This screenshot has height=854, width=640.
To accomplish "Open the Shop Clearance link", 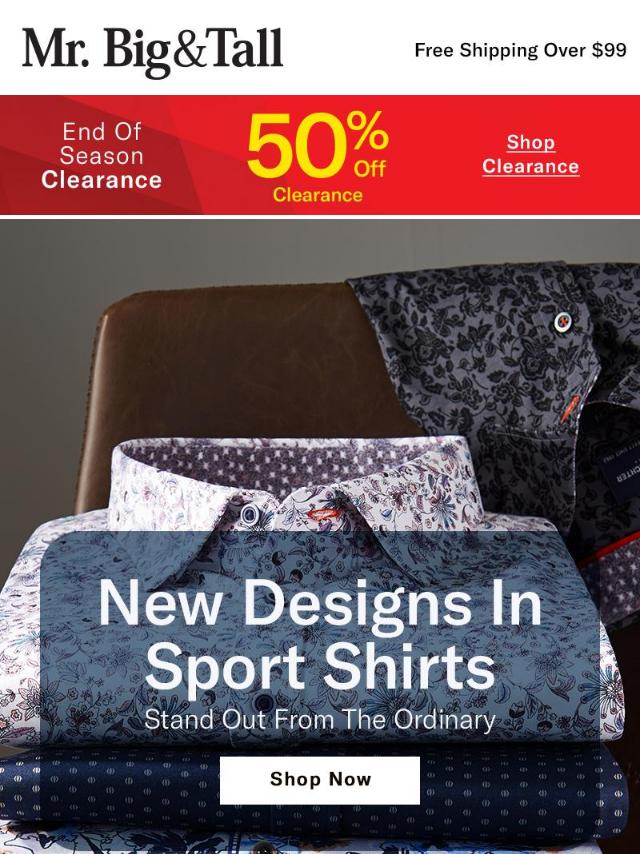I will click(x=530, y=155).
